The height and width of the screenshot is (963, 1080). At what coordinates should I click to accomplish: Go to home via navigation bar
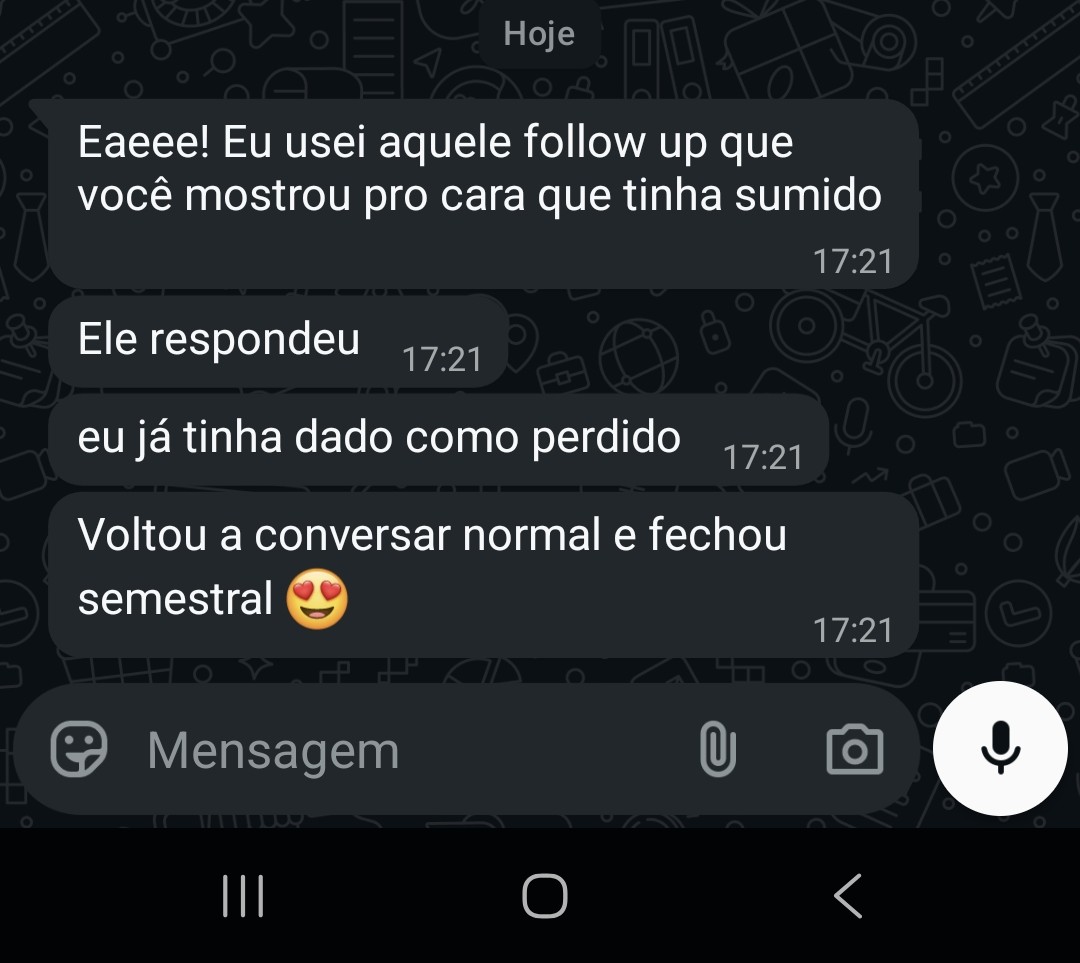(545, 896)
